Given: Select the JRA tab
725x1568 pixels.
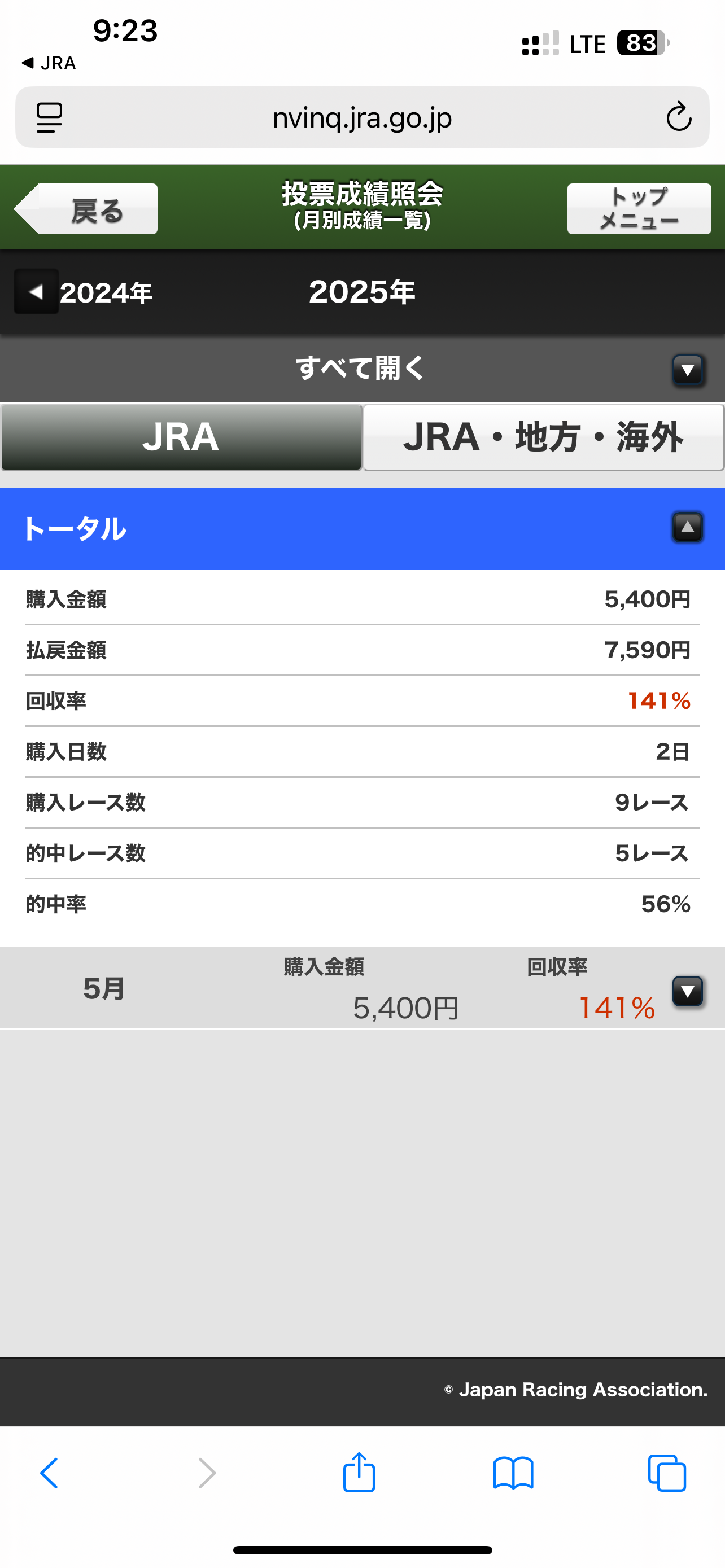Looking at the screenshot, I should tap(181, 437).
